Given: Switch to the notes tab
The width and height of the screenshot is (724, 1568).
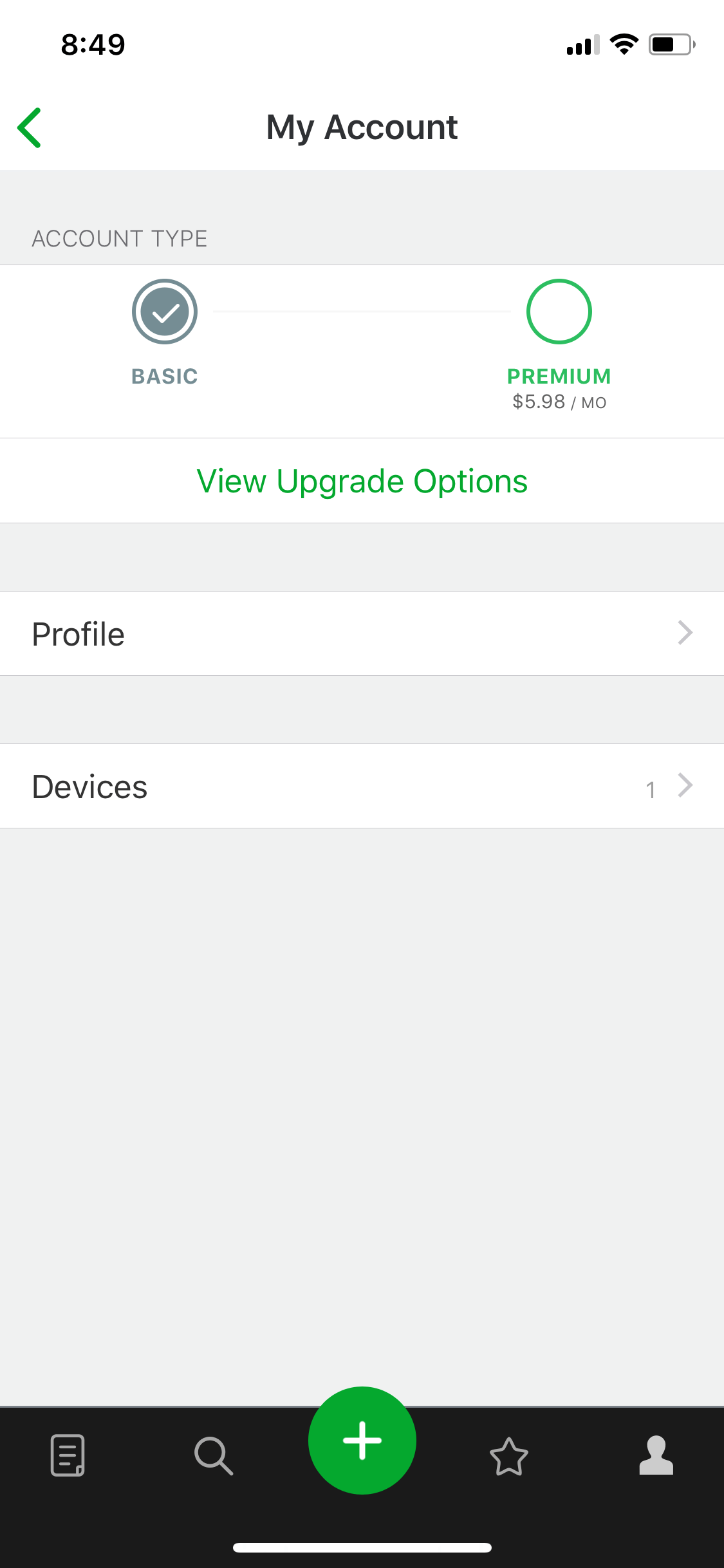Looking at the screenshot, I should [68, 1455].
